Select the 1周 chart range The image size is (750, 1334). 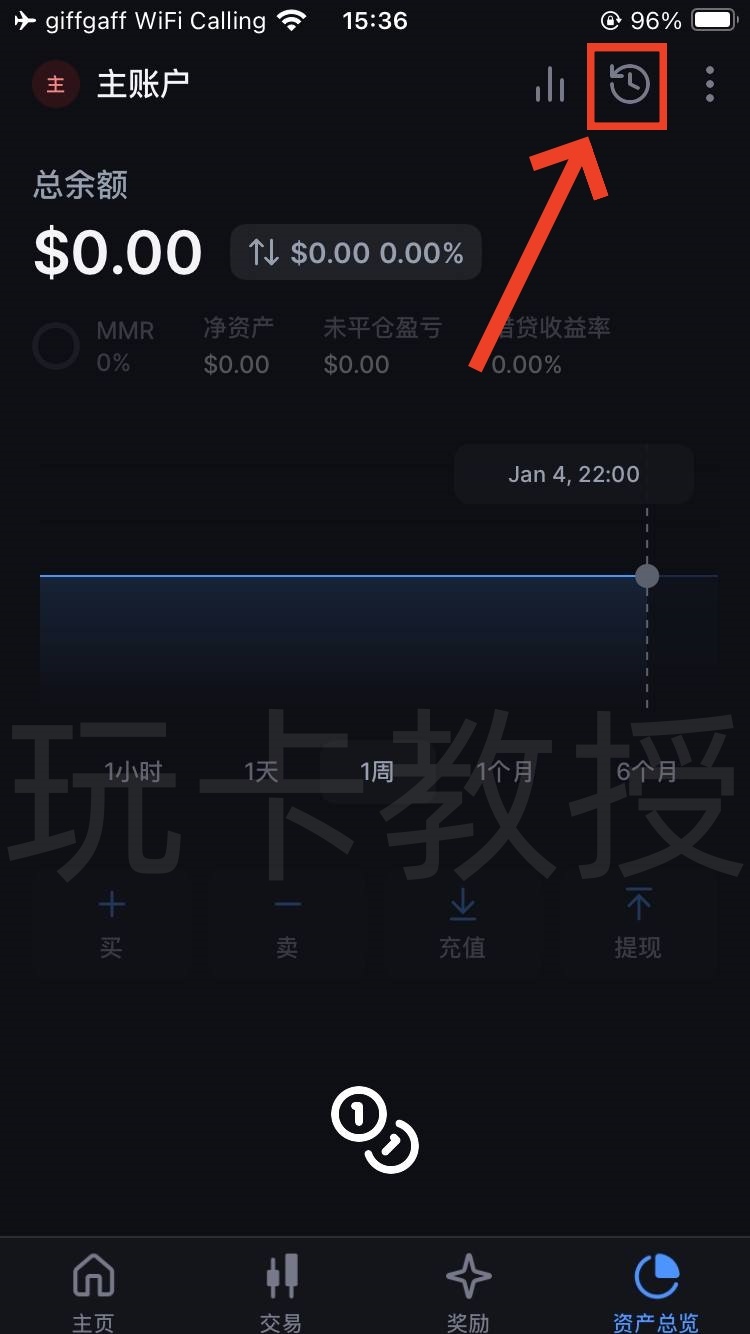coord(377,771)
